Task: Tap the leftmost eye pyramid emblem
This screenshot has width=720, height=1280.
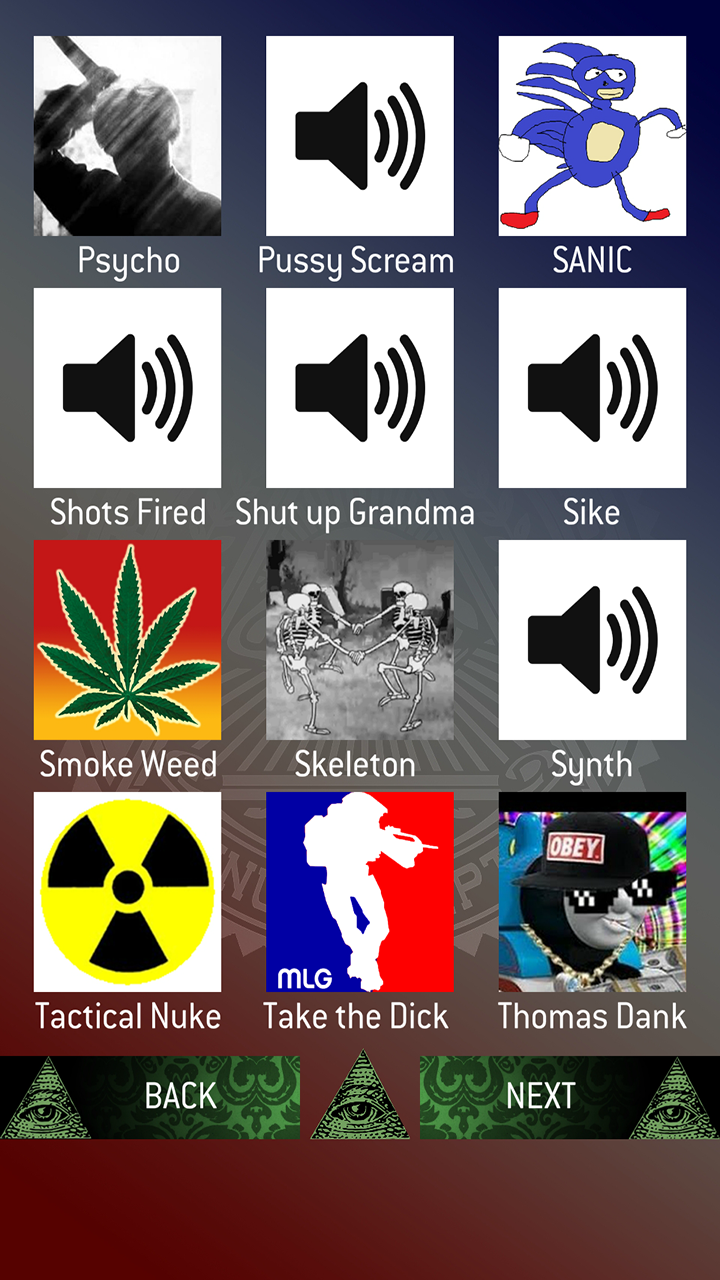Action: click(45, 1096)
